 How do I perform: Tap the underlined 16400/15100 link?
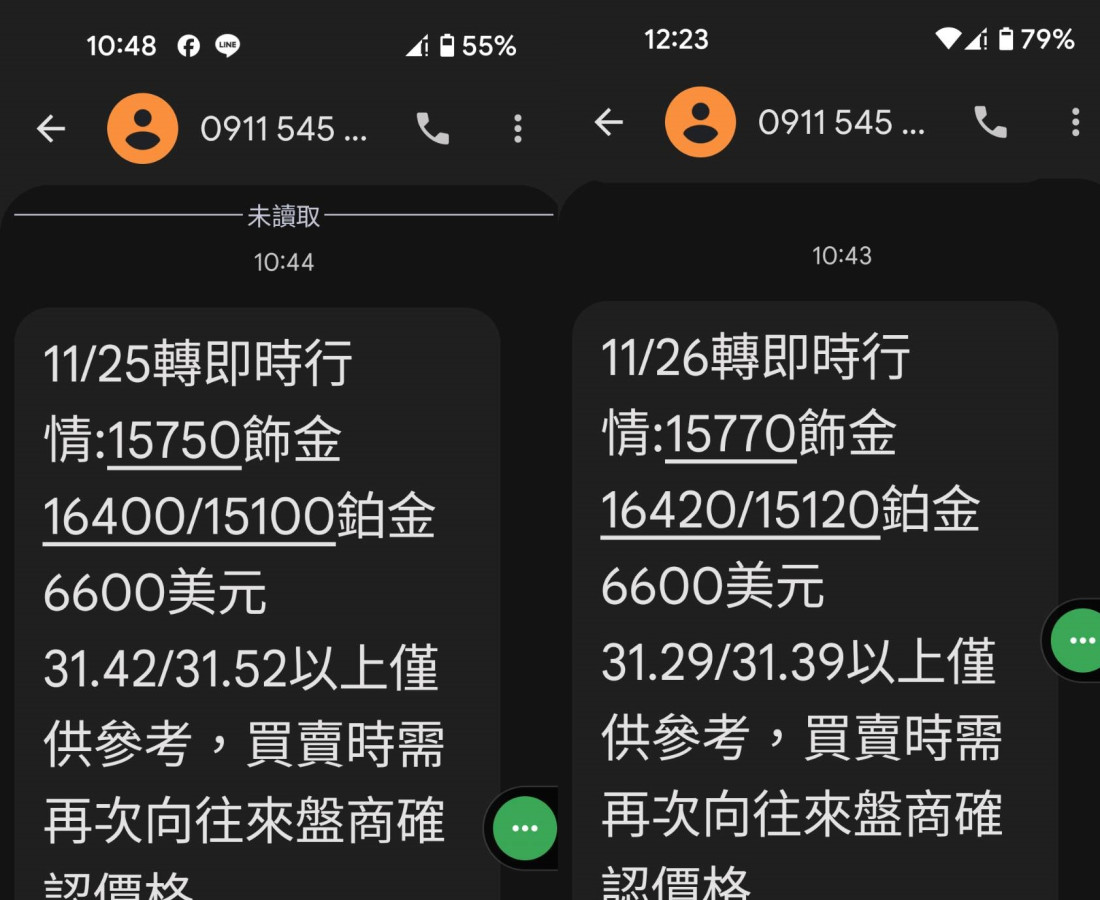189,518
